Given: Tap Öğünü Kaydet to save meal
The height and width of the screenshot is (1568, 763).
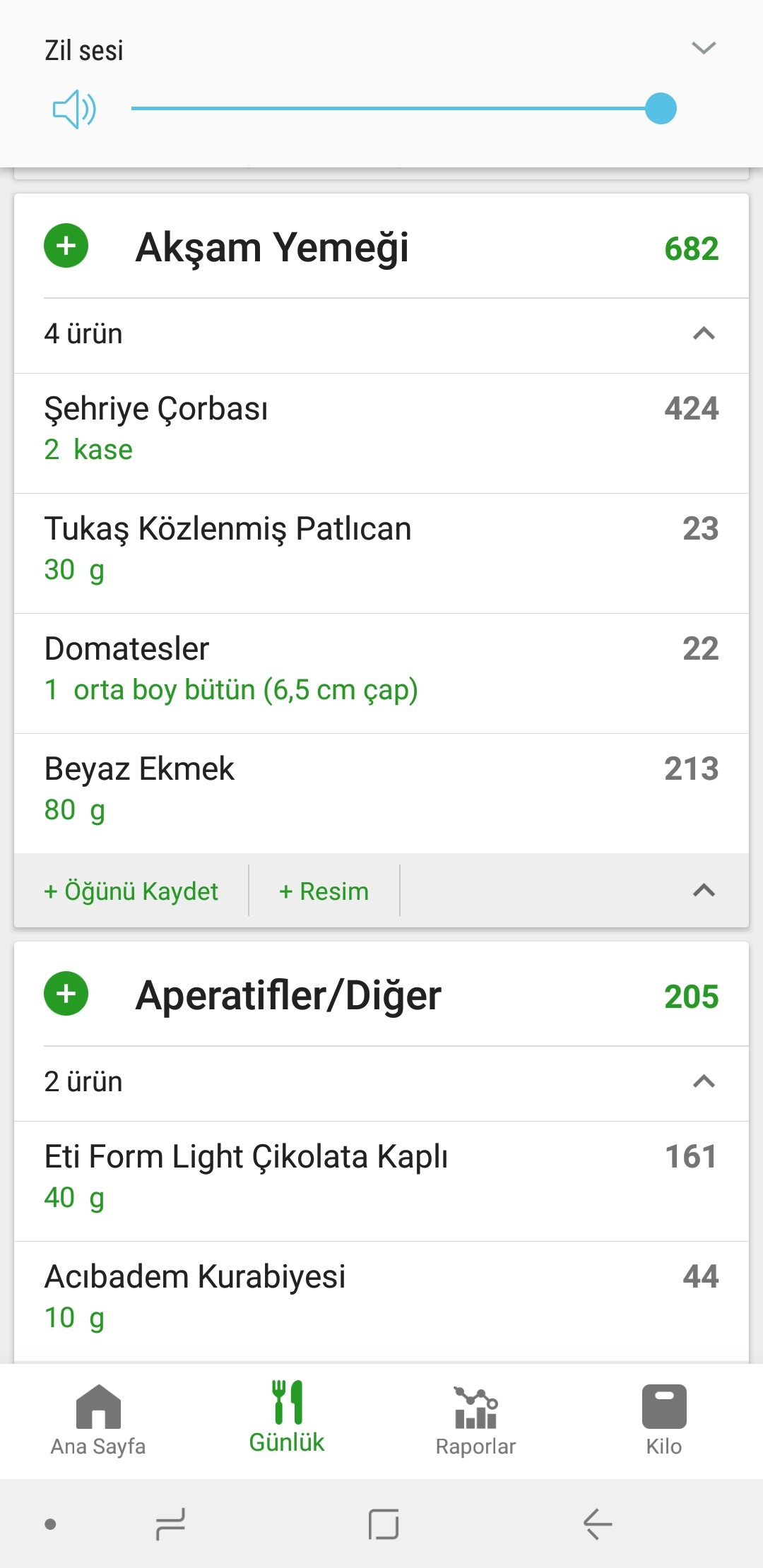Looking at the screenshot, I should pos(131,891).
